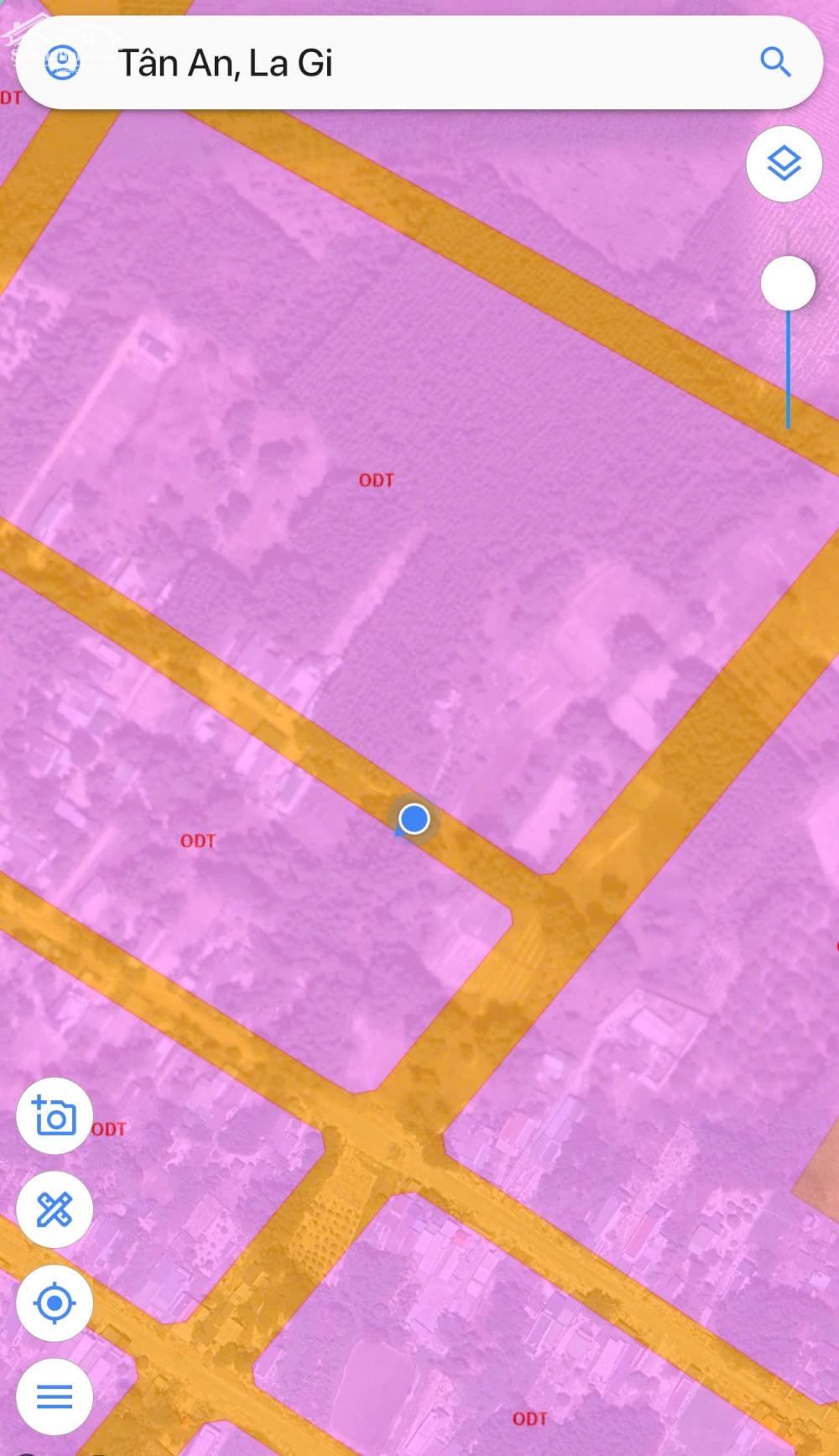Open the hamburger menu button
This screenshot has height=1456, width=839.
coord(55,1397)
